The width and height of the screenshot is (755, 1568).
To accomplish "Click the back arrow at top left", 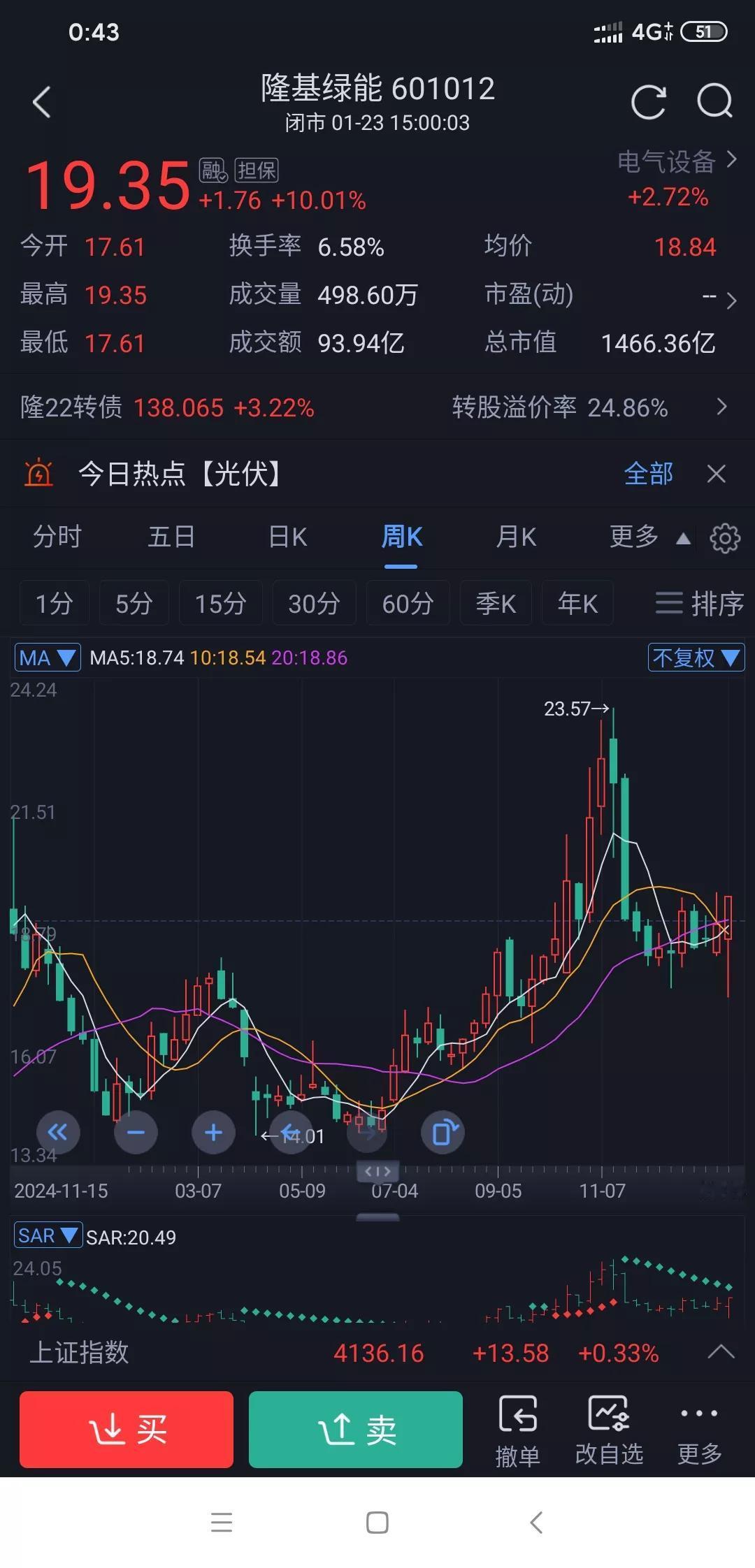I will click(42, 101).
